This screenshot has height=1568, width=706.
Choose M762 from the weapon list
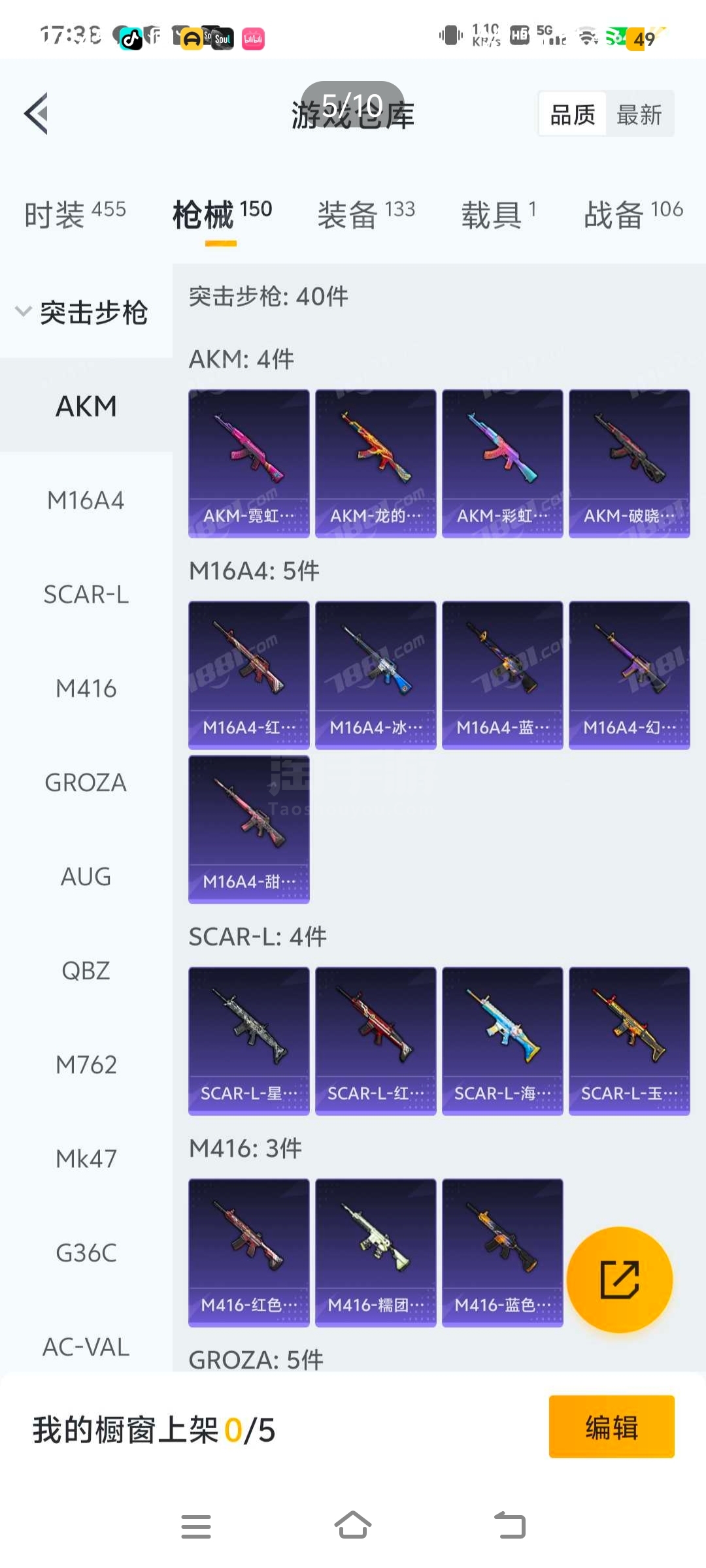tap(86, 1065)
